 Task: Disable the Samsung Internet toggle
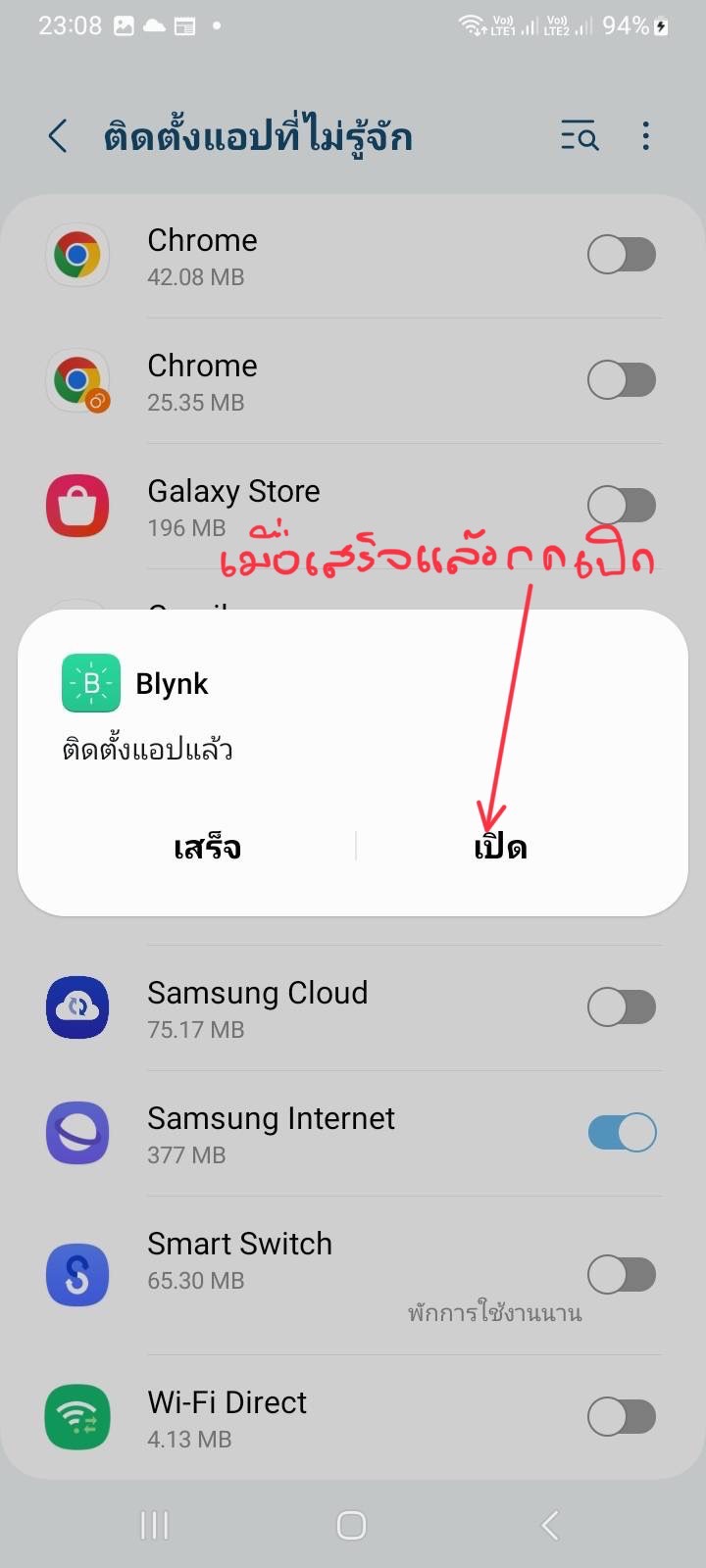[622, 1132]
